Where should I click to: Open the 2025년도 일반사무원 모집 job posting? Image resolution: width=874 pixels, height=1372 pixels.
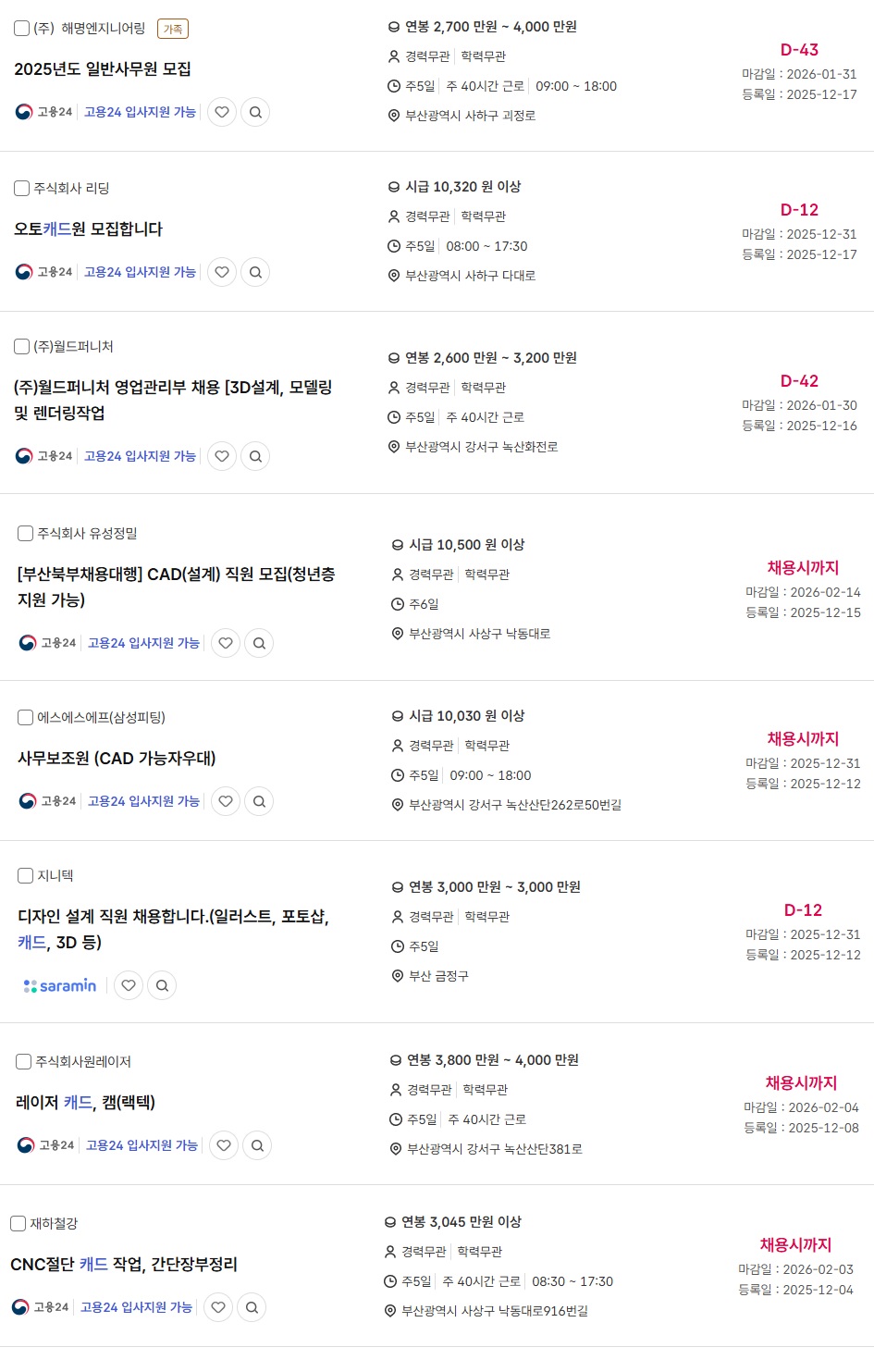point(103,69)
